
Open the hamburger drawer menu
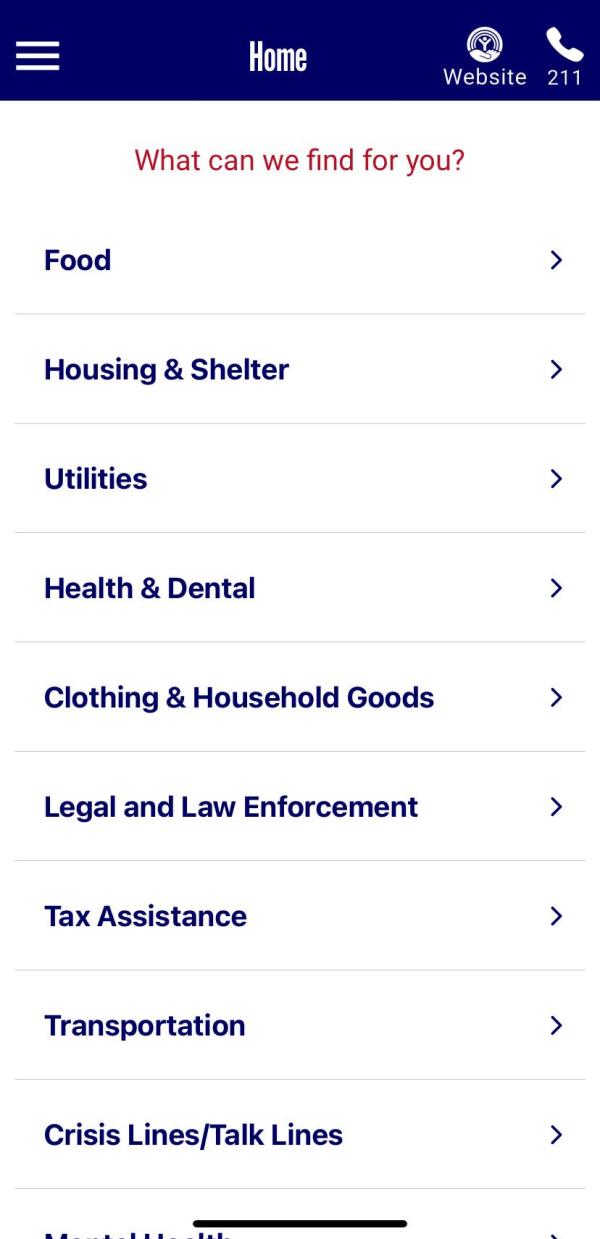[x=37, y=57]
